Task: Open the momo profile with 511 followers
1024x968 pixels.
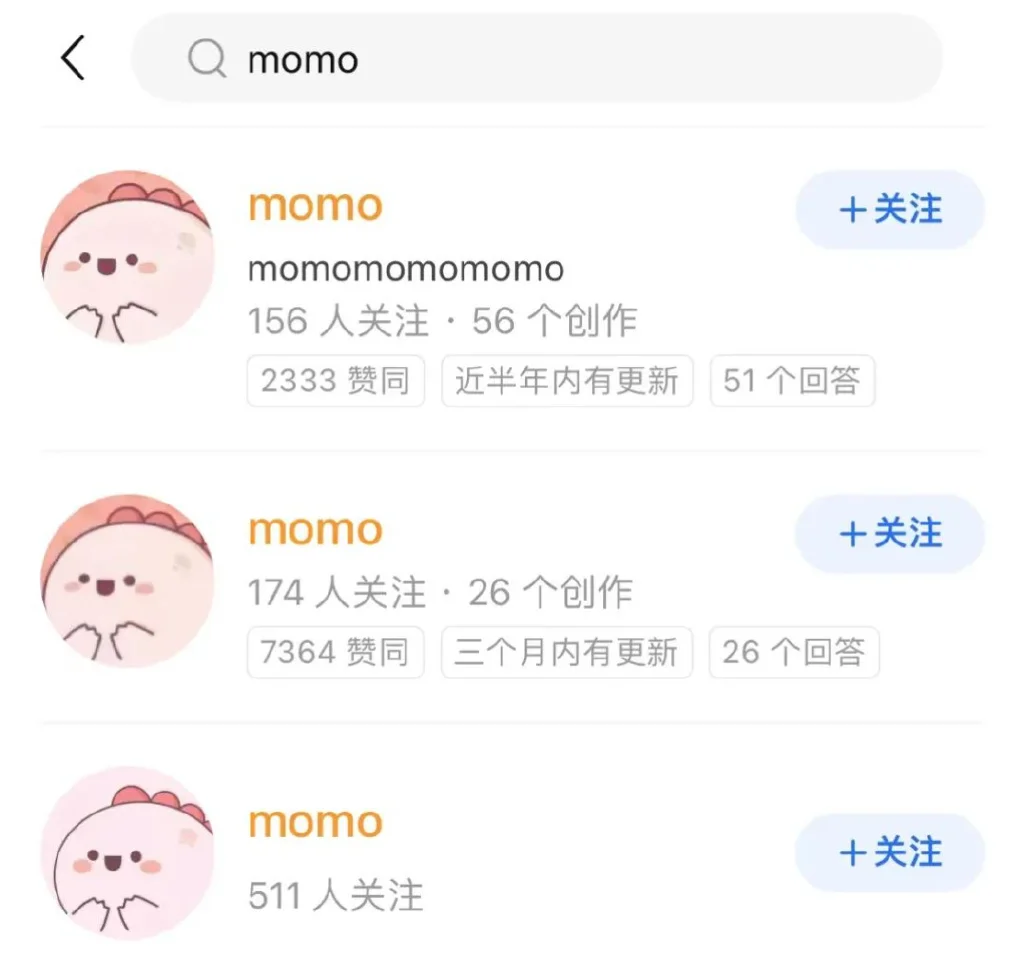Action: (315, 823)
